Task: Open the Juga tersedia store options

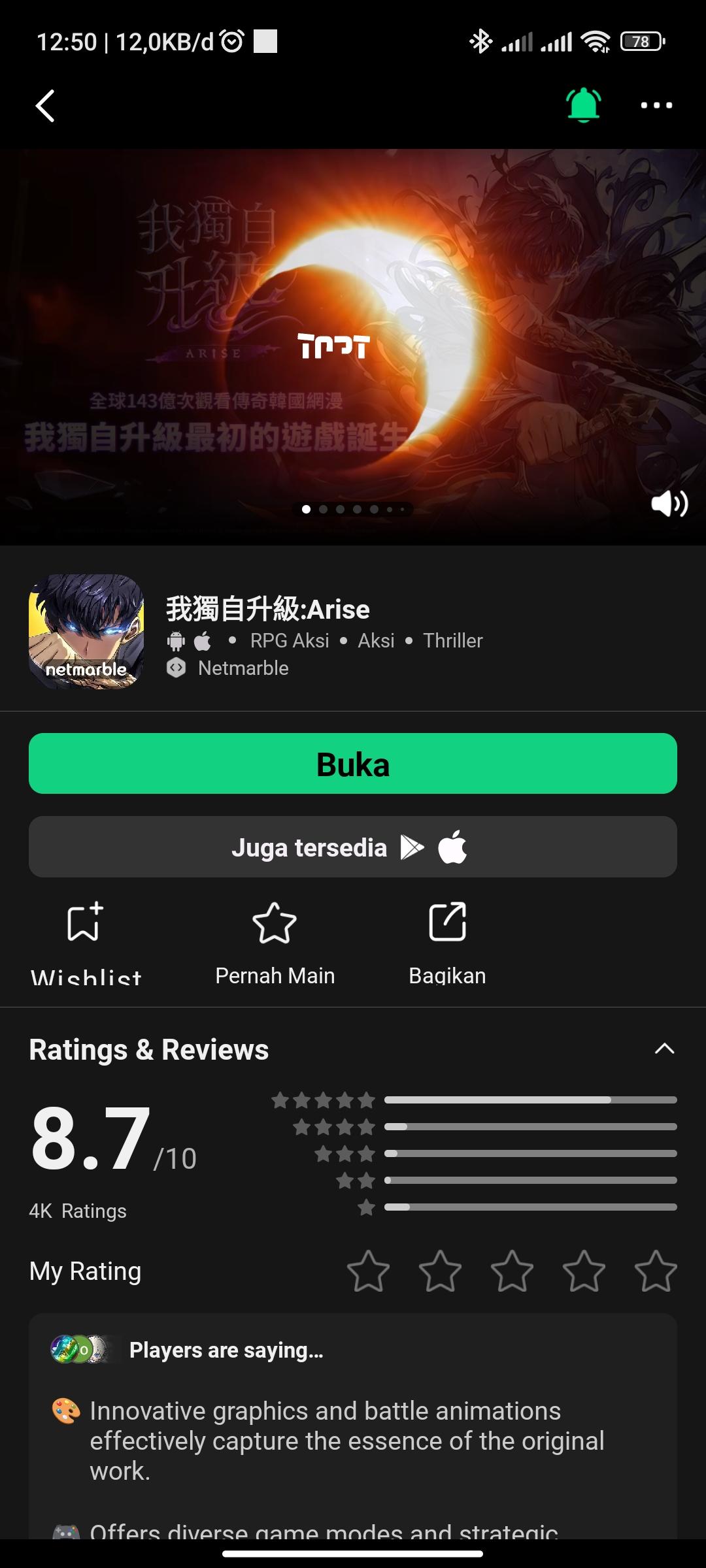Action: pyautogui.click(x=353, y=847)
